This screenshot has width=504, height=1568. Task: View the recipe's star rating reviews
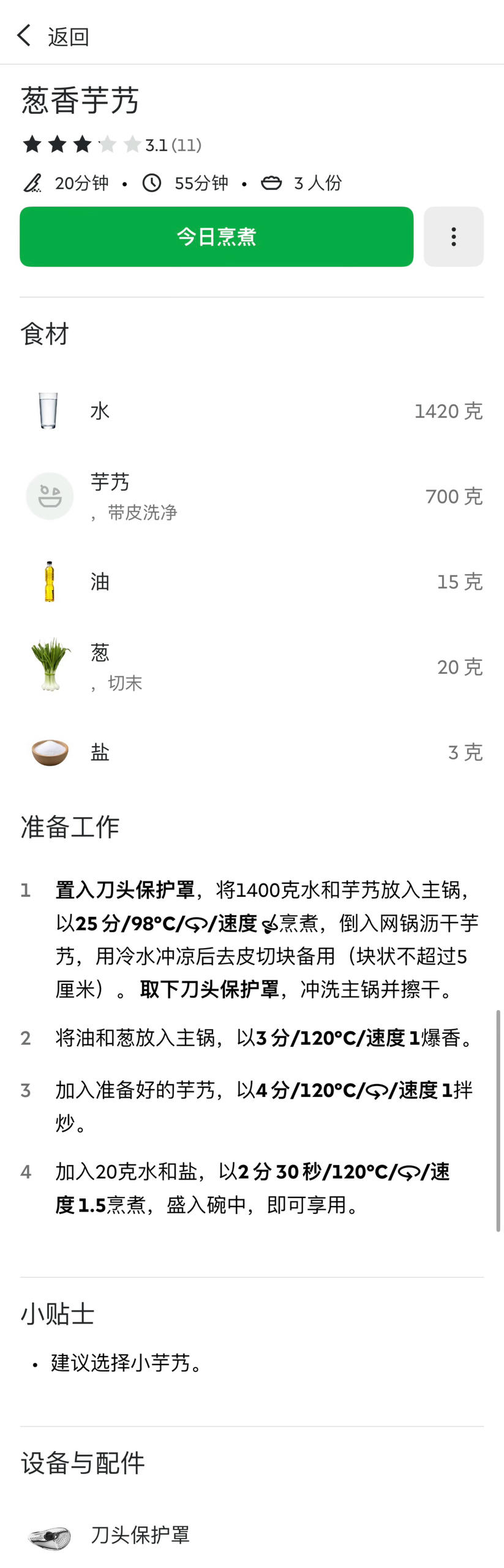tap(111, 145)
